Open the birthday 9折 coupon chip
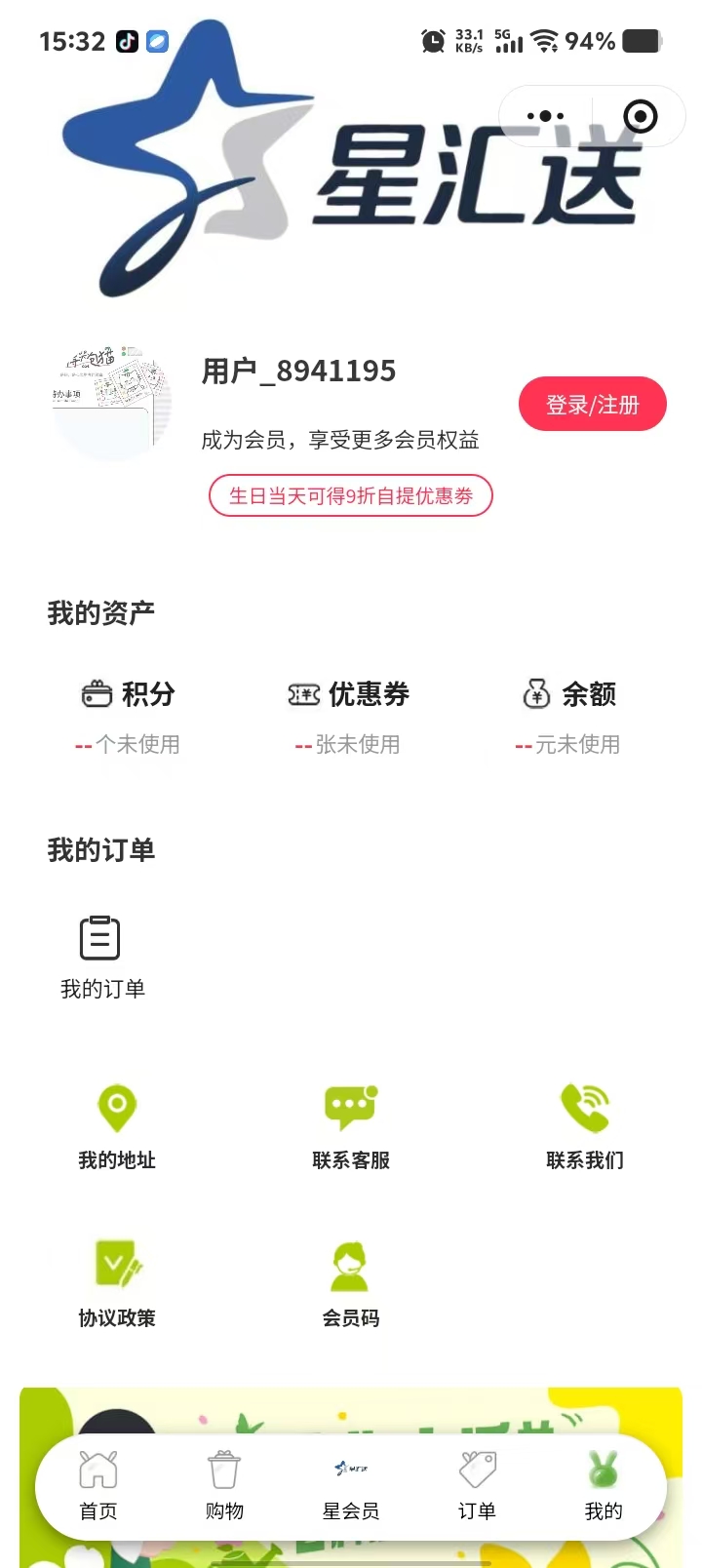The width and height of the screenshot is (702, 1568). [351, 496]
